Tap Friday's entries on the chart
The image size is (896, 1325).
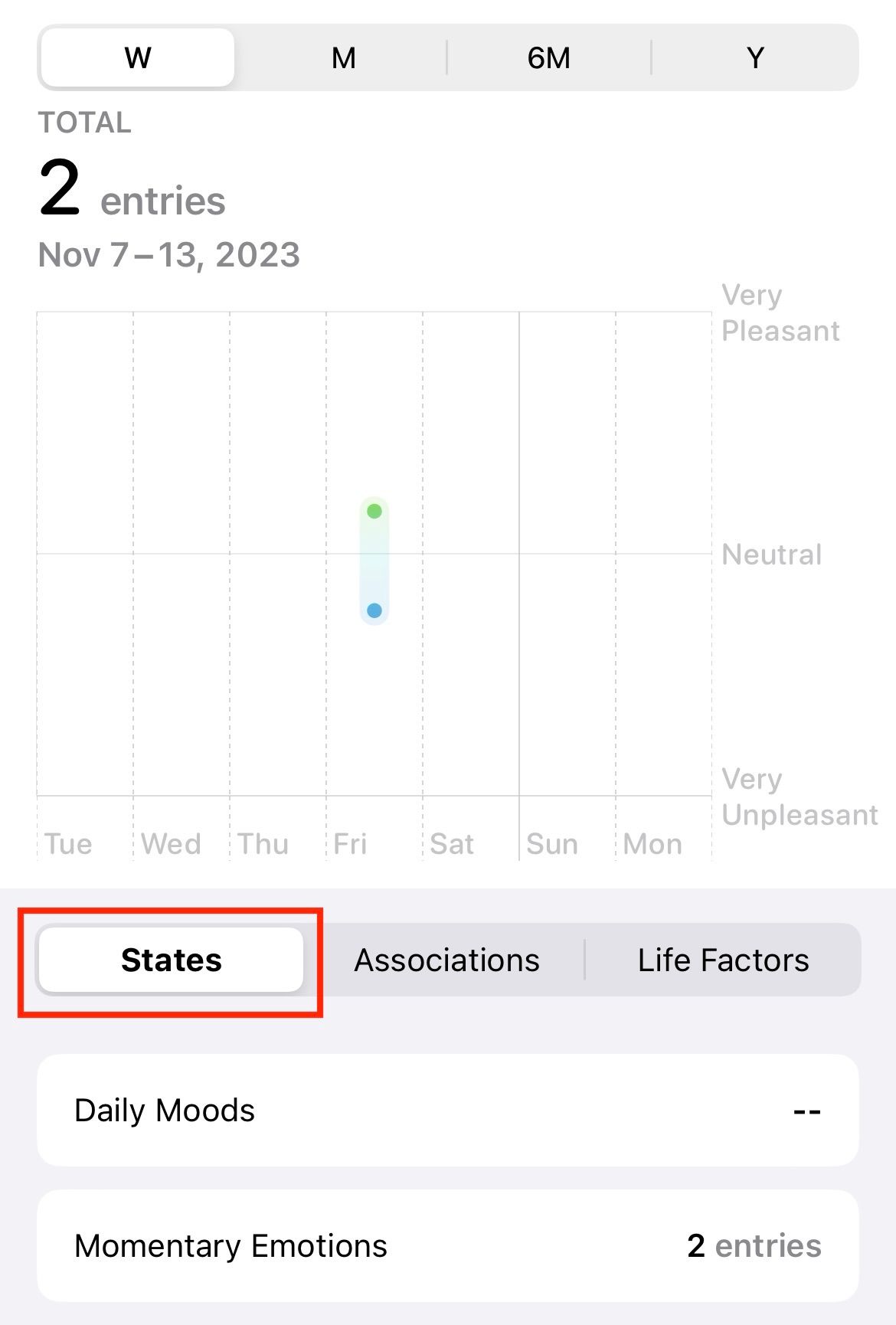[x=374, y=561]
